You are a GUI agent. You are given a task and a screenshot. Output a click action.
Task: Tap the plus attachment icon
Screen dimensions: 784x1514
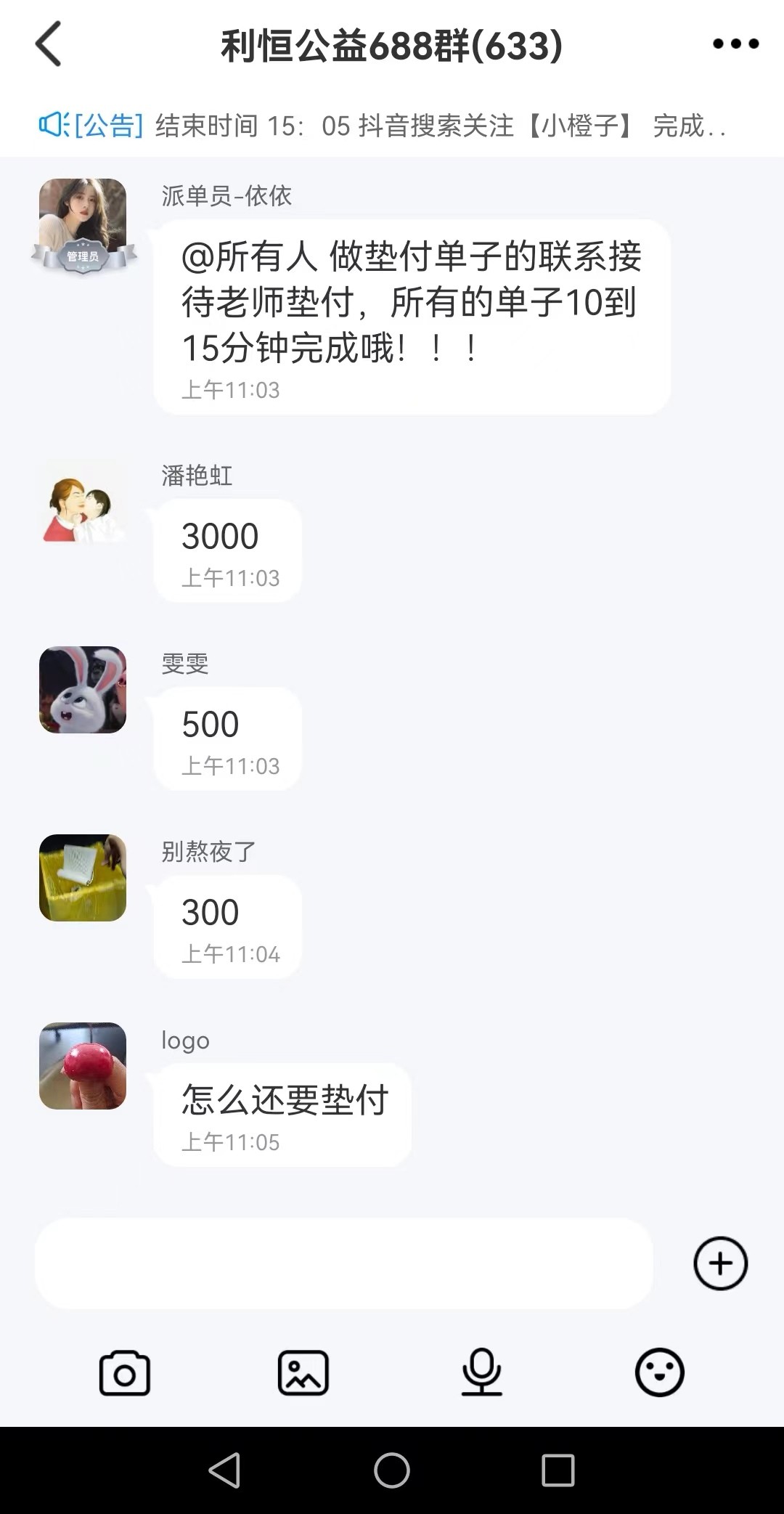[721, 1263]
